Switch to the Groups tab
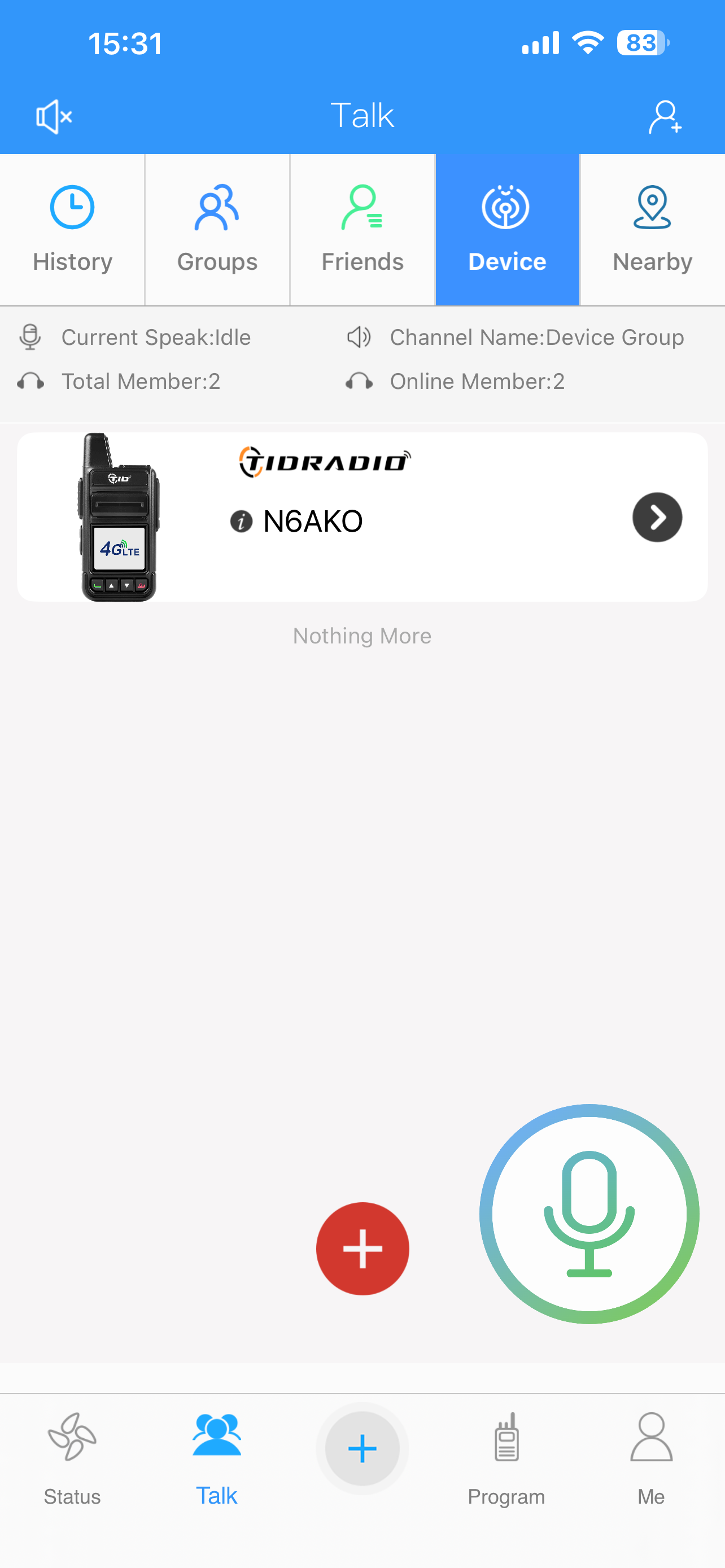Screen dimensions: 725x1568 217,230
